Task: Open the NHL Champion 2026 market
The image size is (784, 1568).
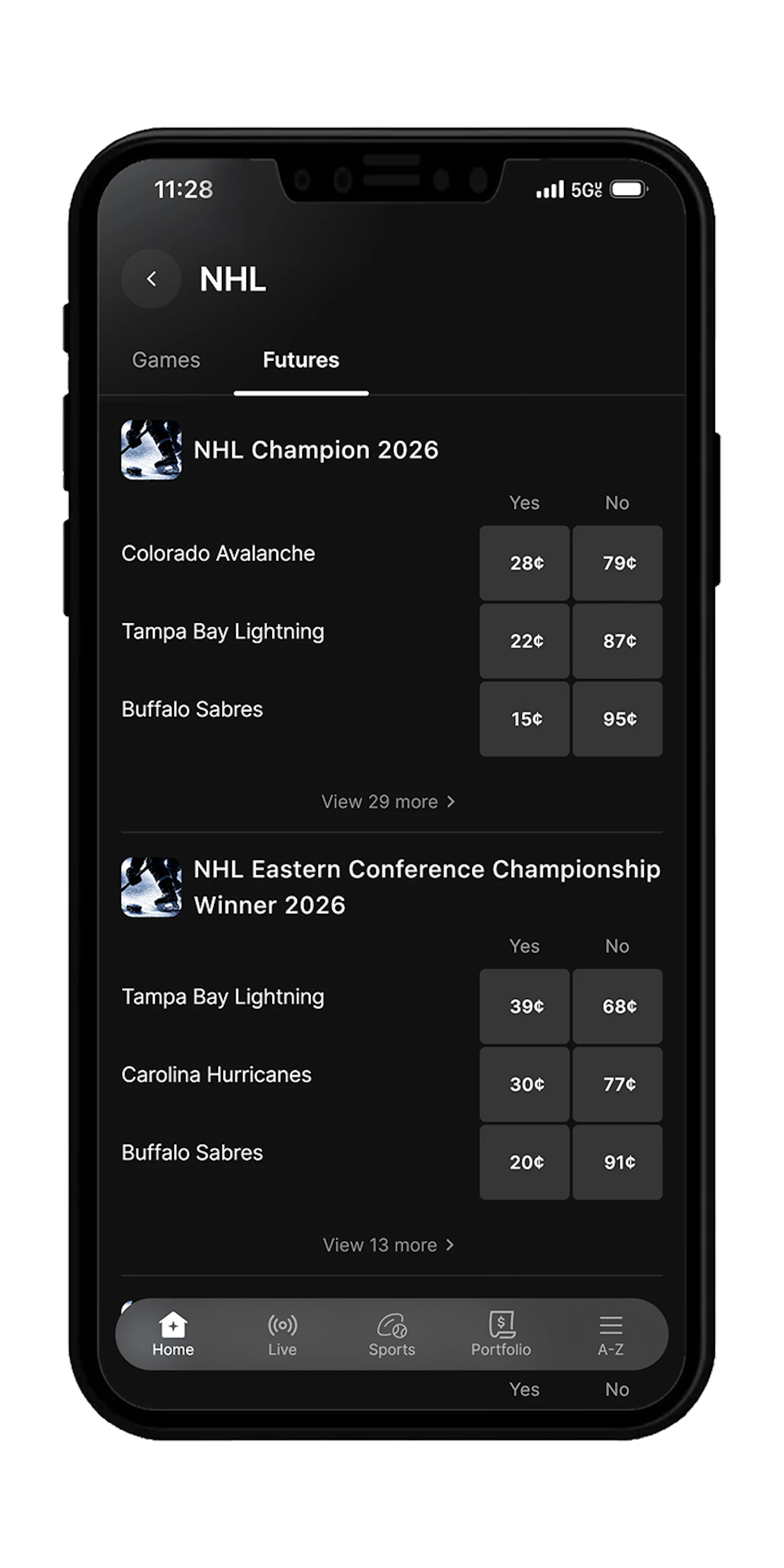Action: pos(315,450)
